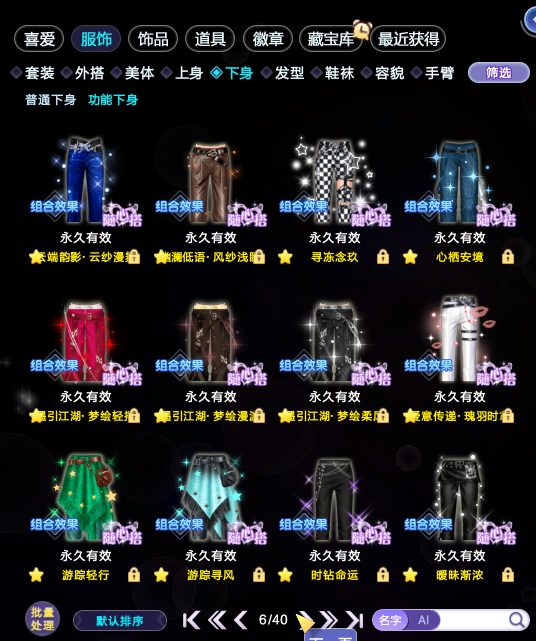Show 最近获得 items
Viewport: 536px width, 641px height.
tap(408, 39)
